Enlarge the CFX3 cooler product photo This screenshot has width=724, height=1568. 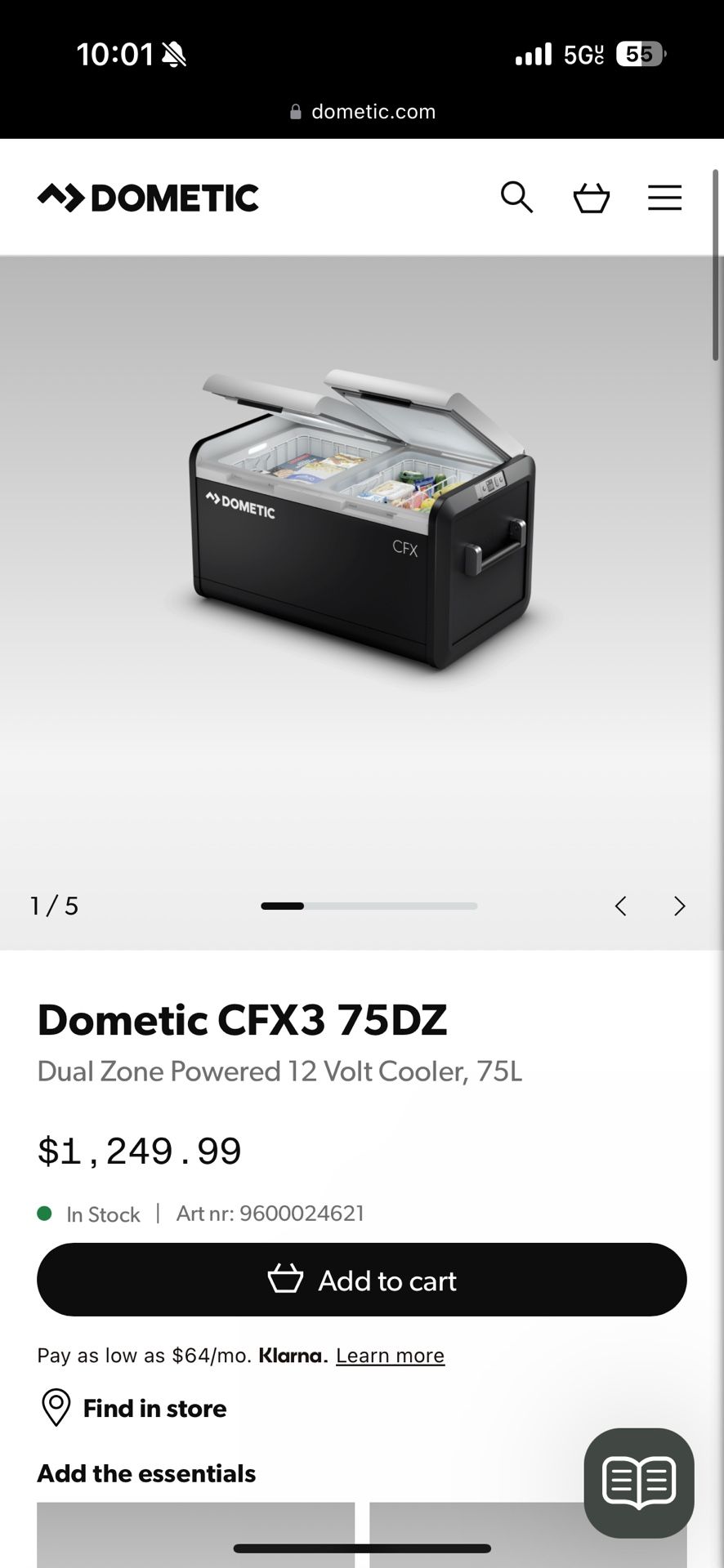363,523
